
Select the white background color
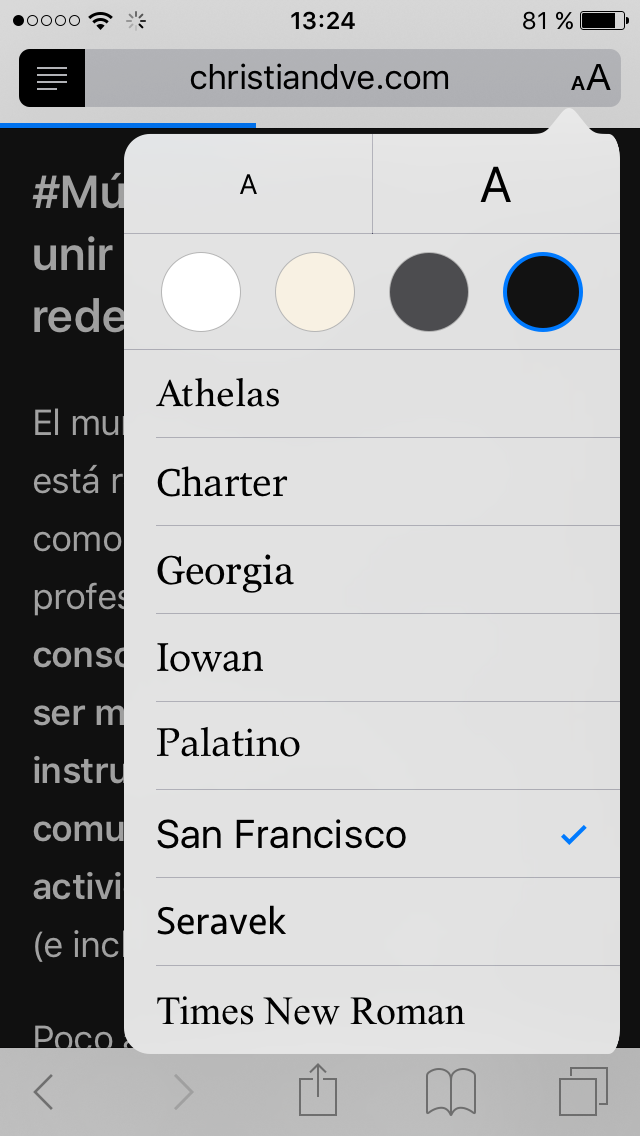[201, 292]
